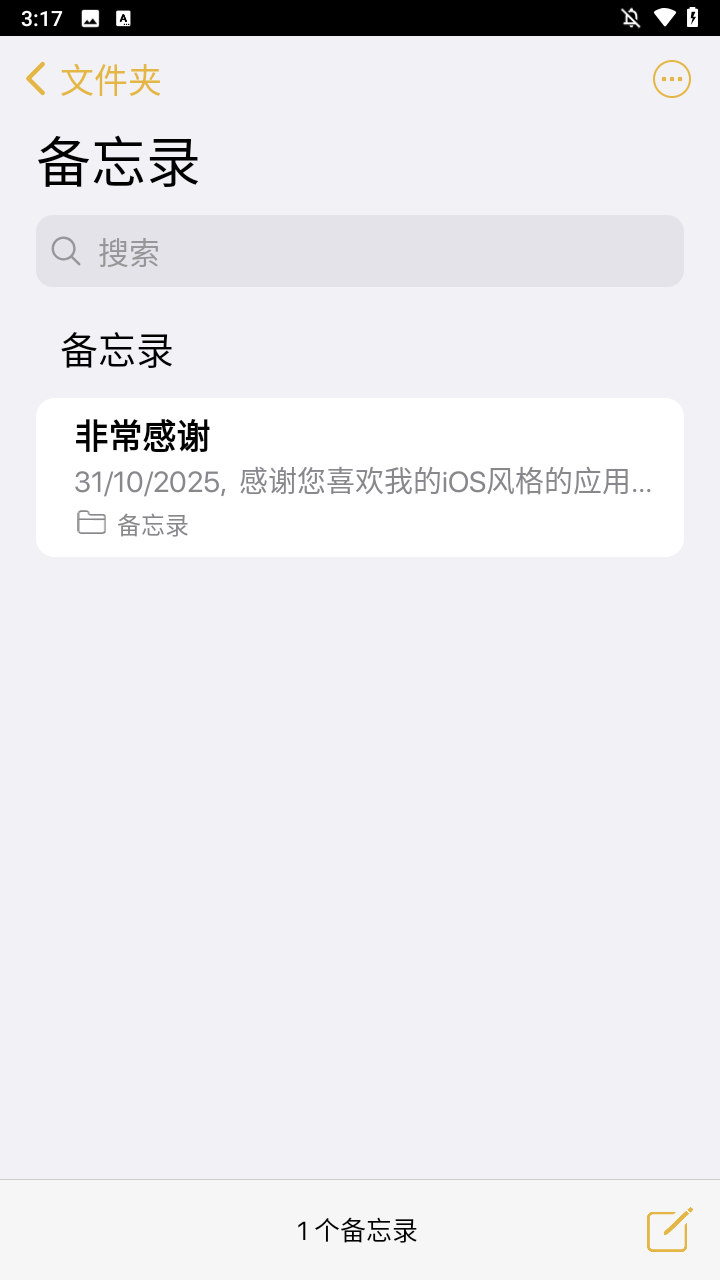Image resolution: width=720 pixels, height=1280 pixels.
Task: Collapse the note list under 备忘录
Action: (x=116, y=351)
